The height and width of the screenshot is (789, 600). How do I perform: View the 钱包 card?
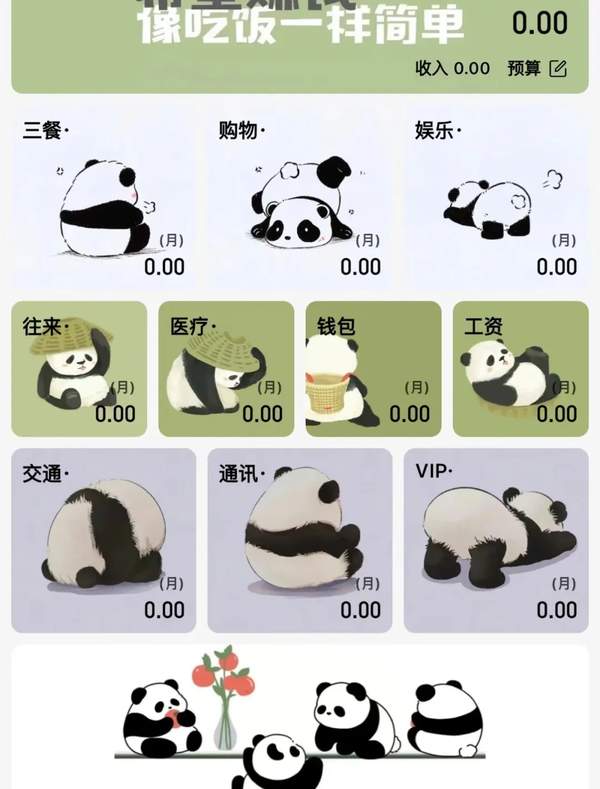click(373, 369)
